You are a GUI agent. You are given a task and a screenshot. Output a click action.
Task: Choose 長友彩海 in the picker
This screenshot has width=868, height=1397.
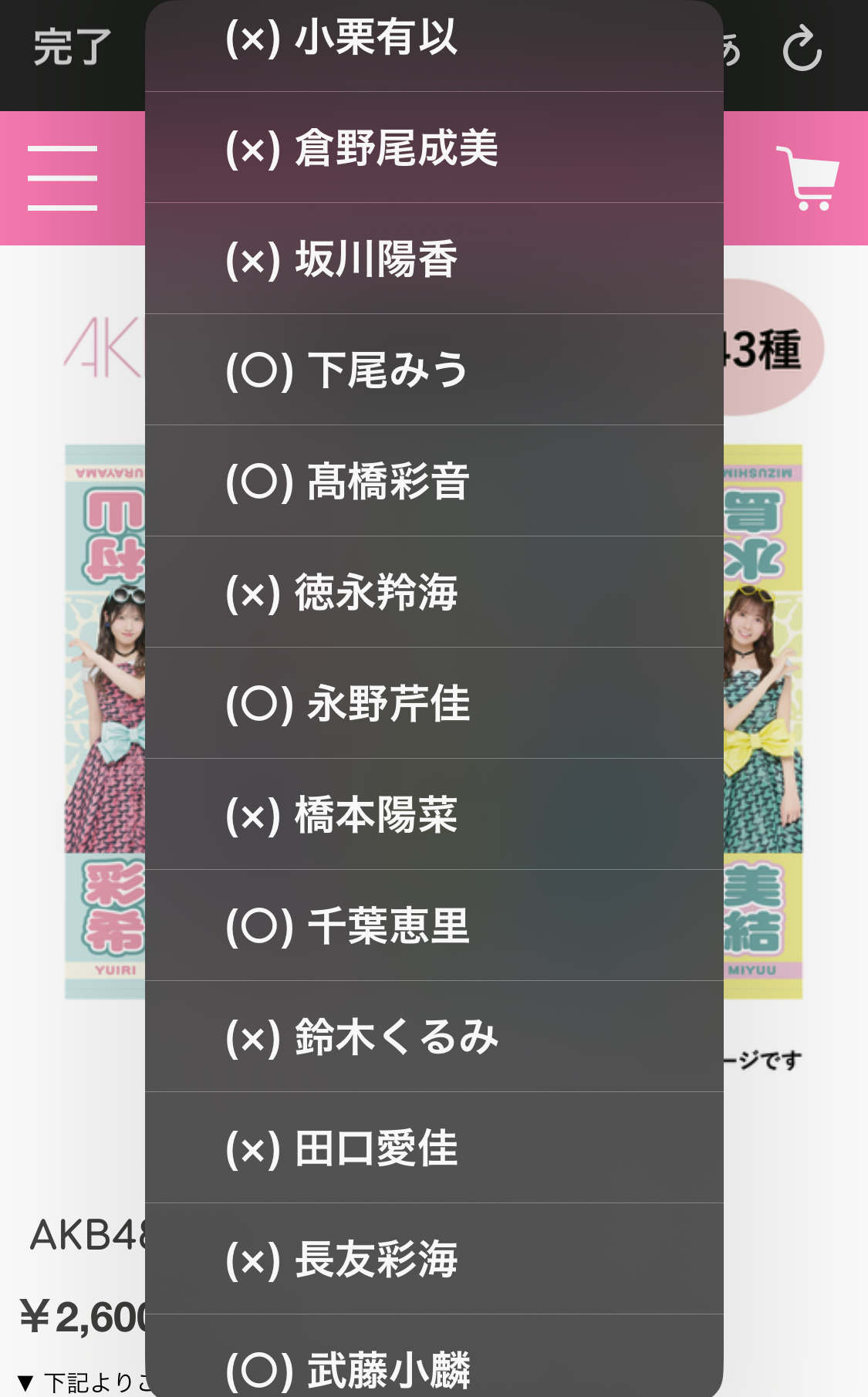(x=434, y=1259)
